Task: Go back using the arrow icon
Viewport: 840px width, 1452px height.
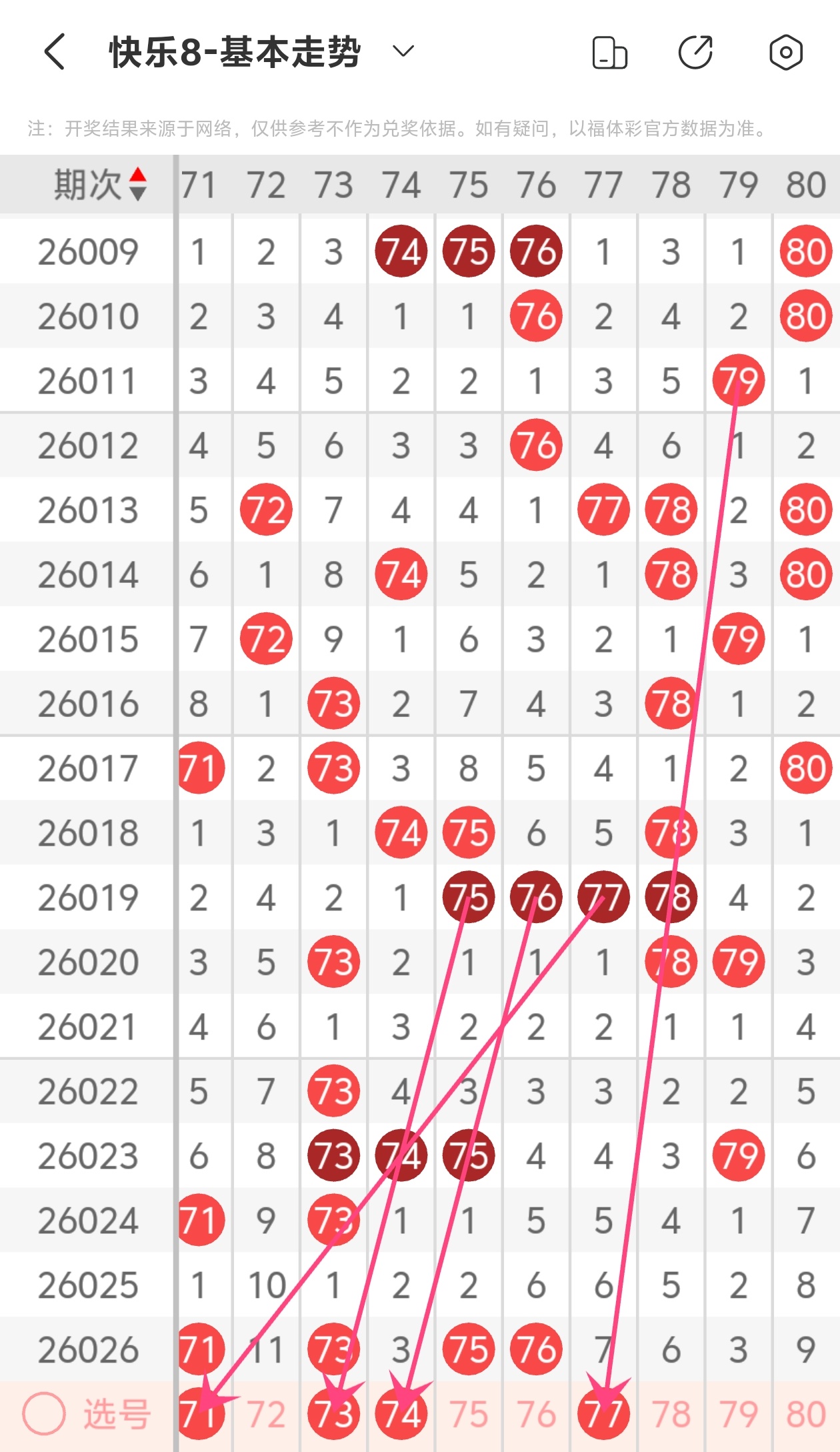Action: click(x=55, y=52)
